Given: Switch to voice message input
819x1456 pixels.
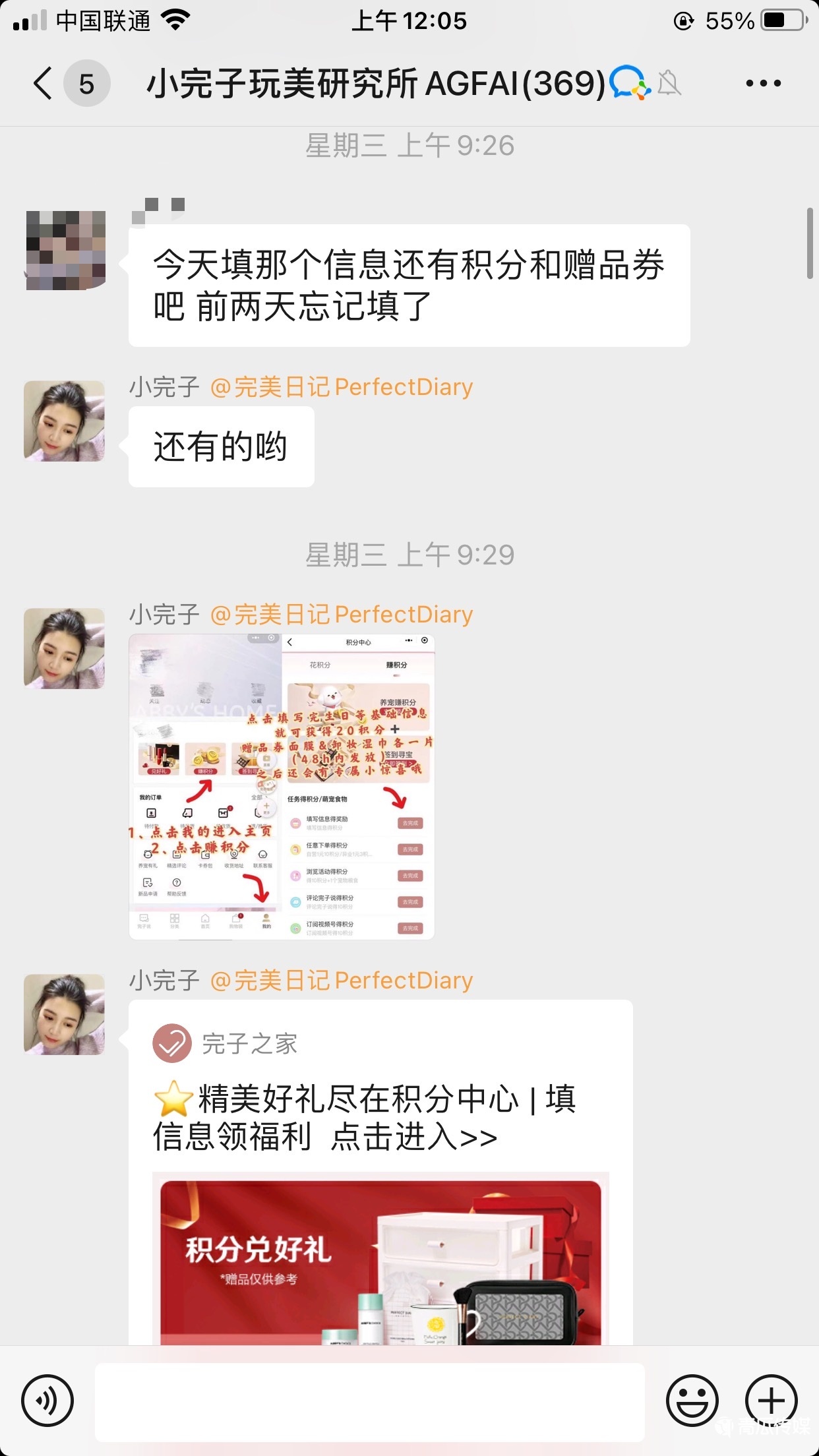Looking at the screenshot, I should [47, 1401].
